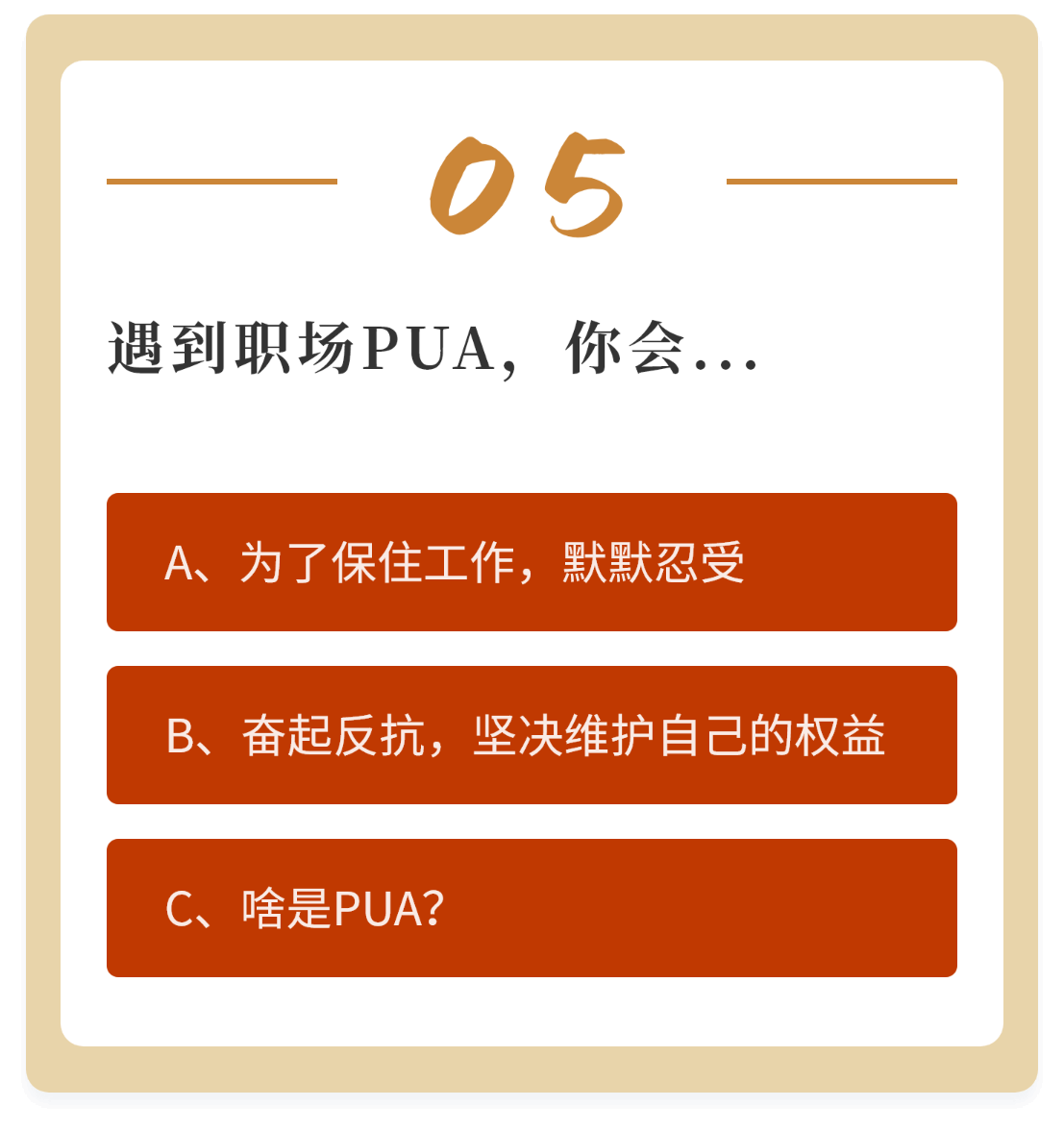This screenshot has height=1130, width=1064.
Task: Pick answer C, 啥是PUA?
Action: 532,908
